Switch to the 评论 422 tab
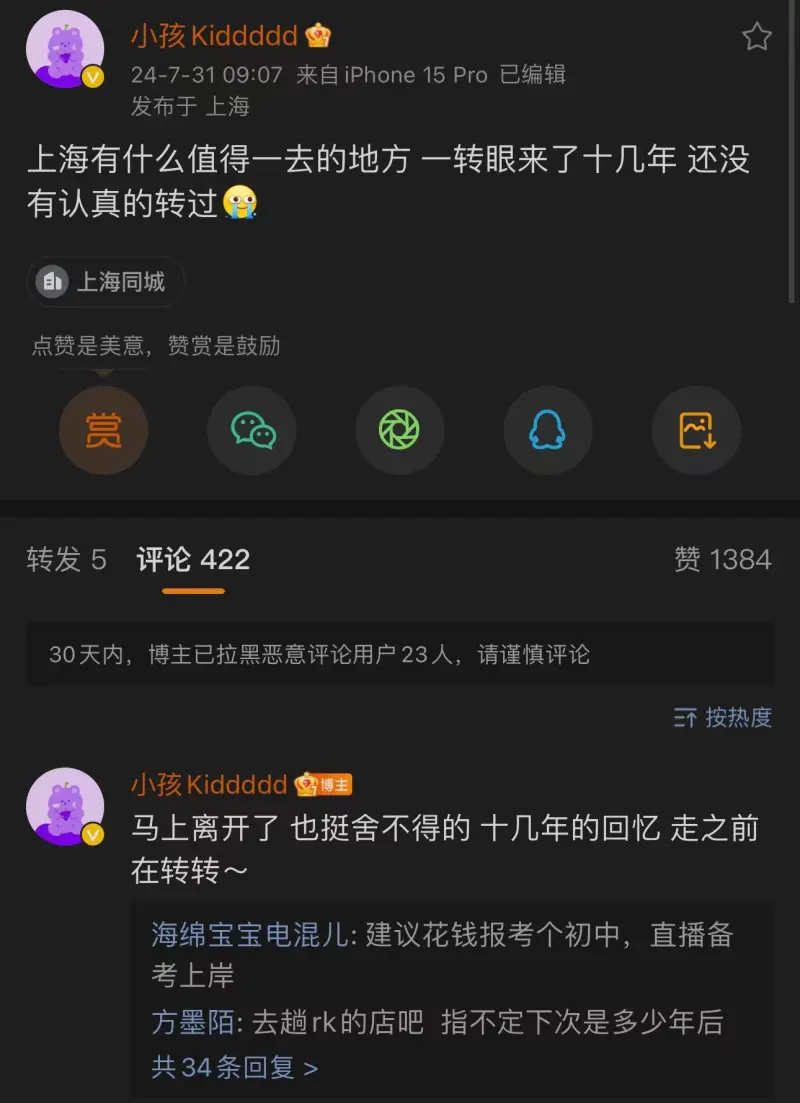The image size is (800, 1103). click(193, 560)
